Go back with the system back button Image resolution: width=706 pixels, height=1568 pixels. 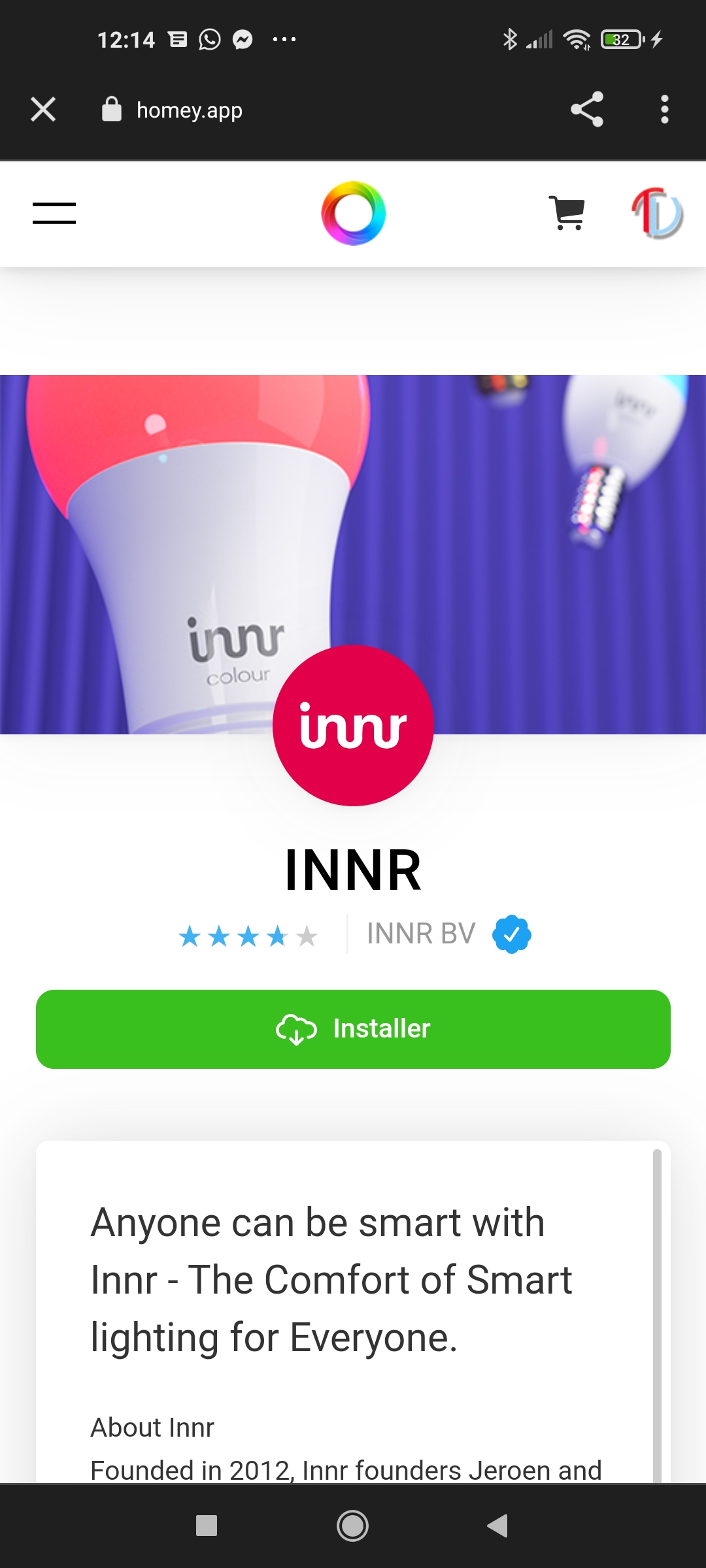(x=497, y=1526)
